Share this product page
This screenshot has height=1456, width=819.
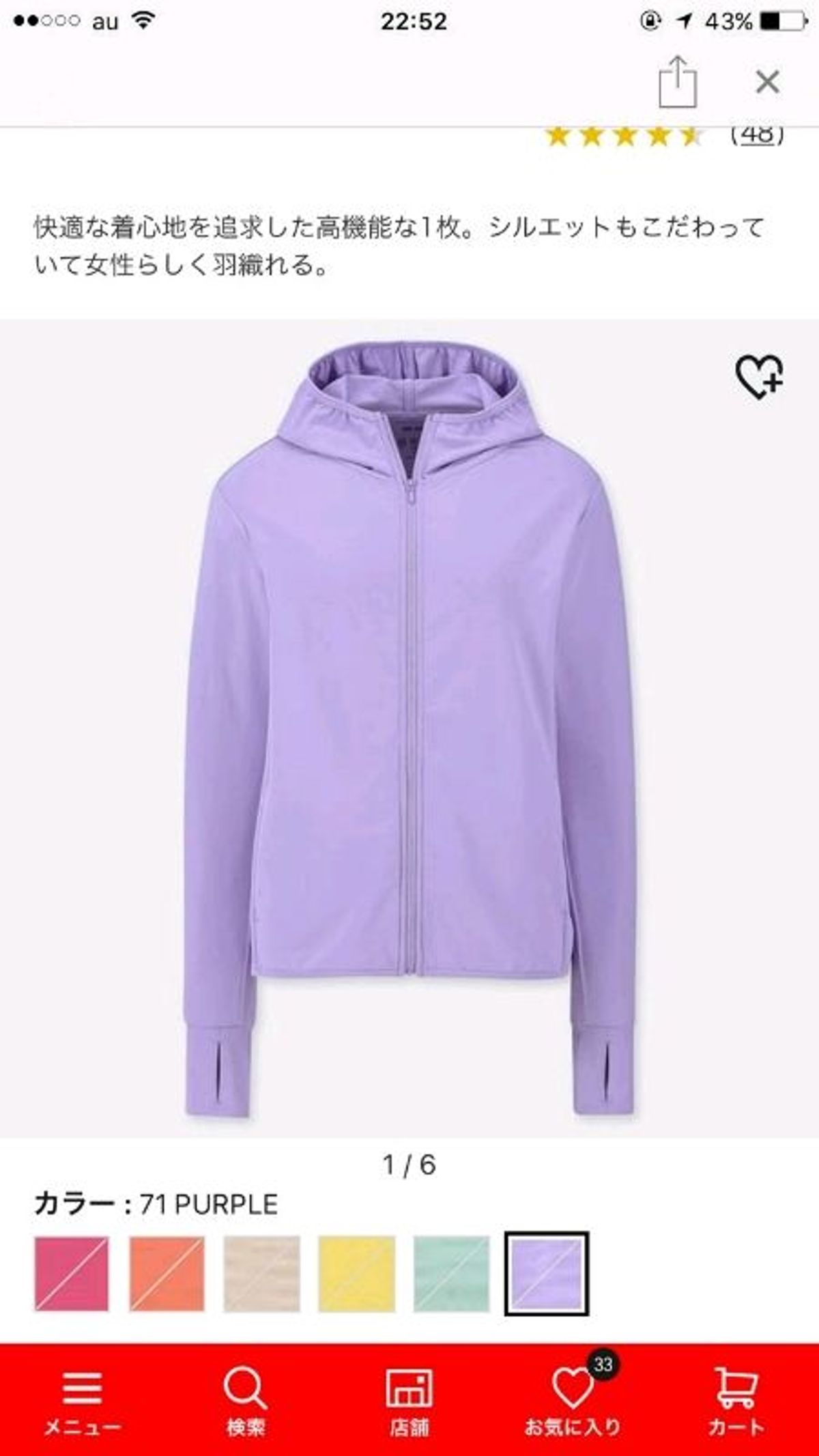pos(677,83)
